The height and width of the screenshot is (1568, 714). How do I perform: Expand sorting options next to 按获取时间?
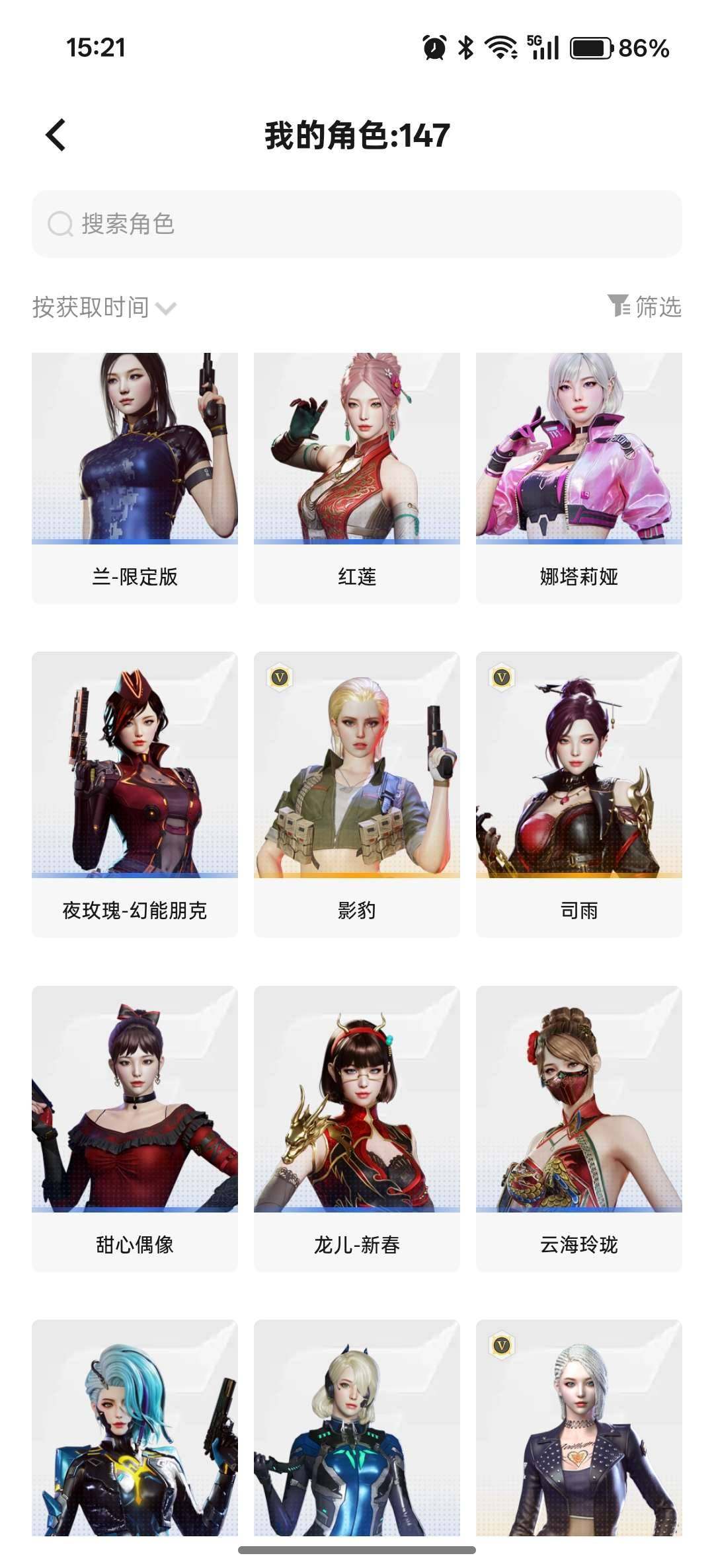pos(169,307)
